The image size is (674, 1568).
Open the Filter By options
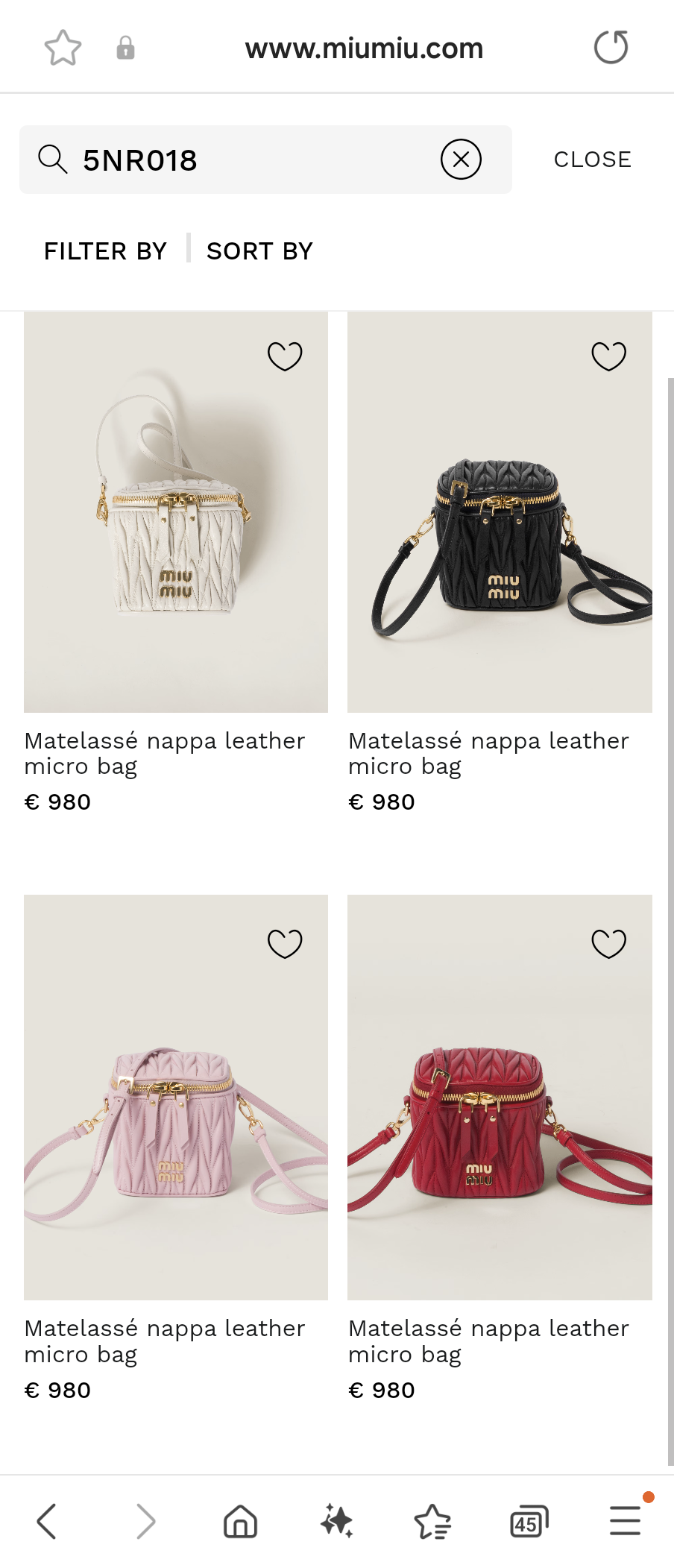tap(105, 251)
